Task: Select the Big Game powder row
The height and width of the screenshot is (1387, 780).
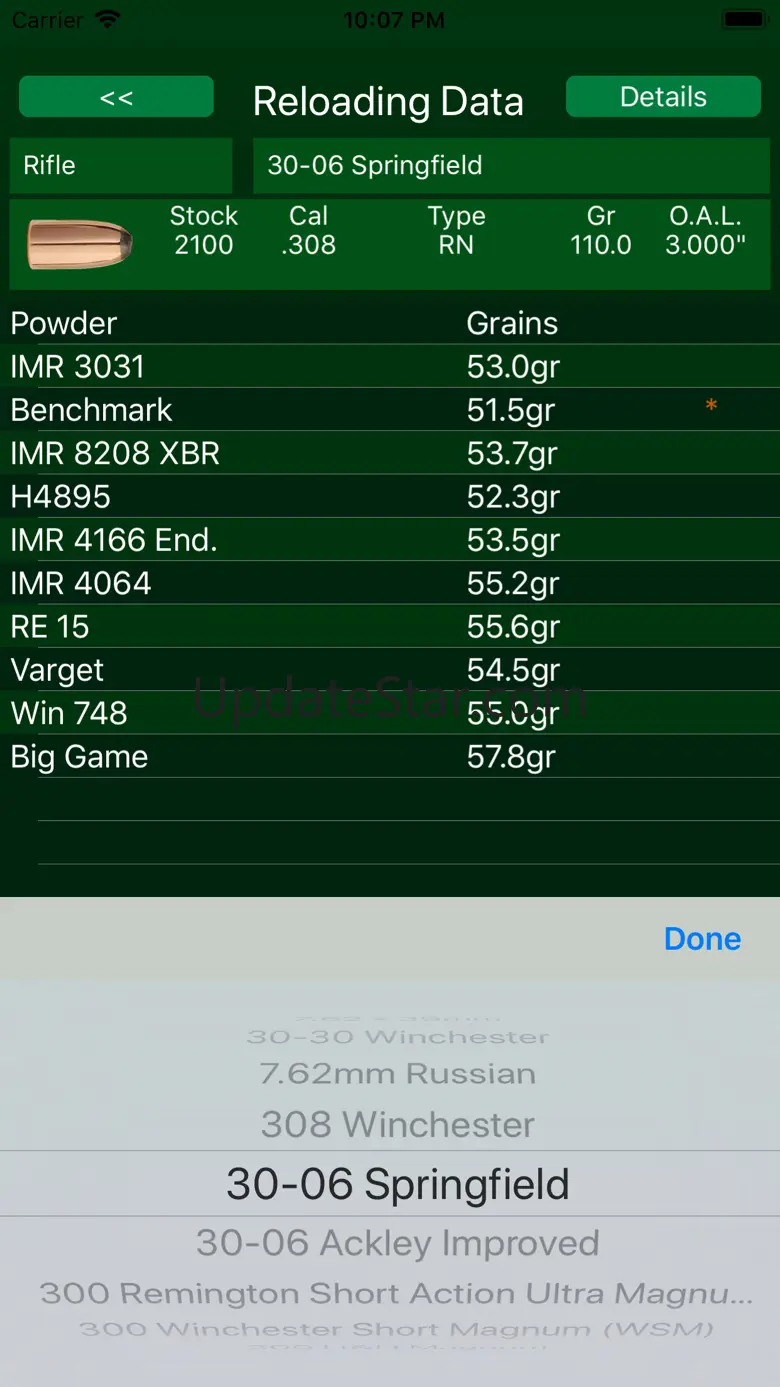Action: tap(390, 757)
